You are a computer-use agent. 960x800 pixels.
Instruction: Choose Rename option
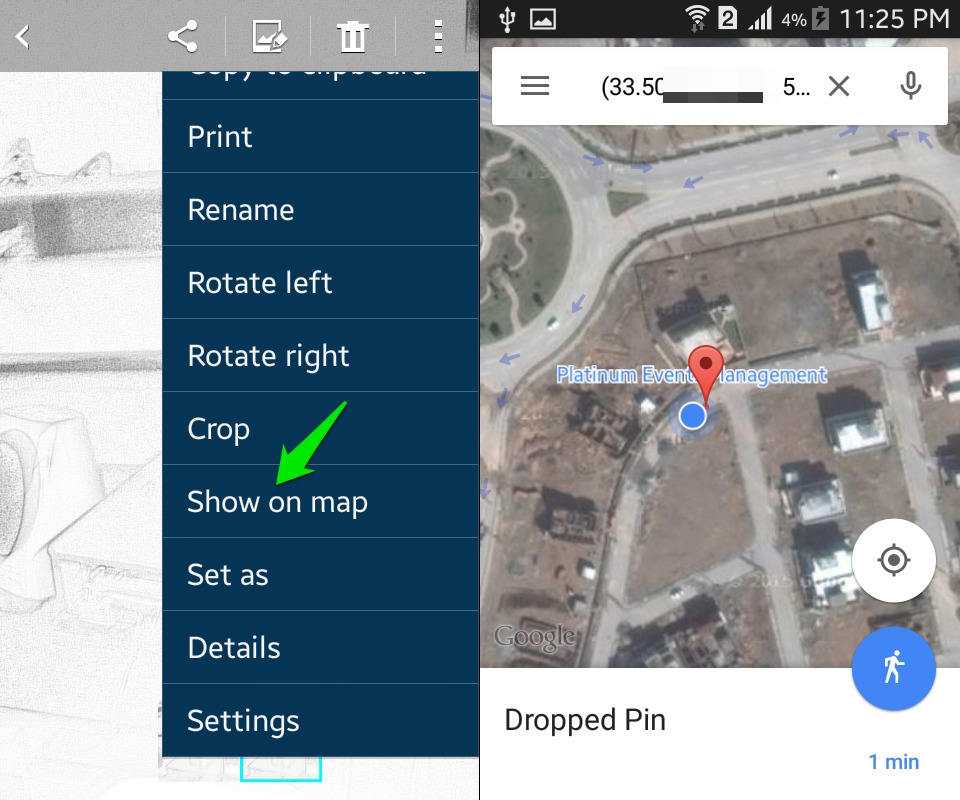(320, 210)
